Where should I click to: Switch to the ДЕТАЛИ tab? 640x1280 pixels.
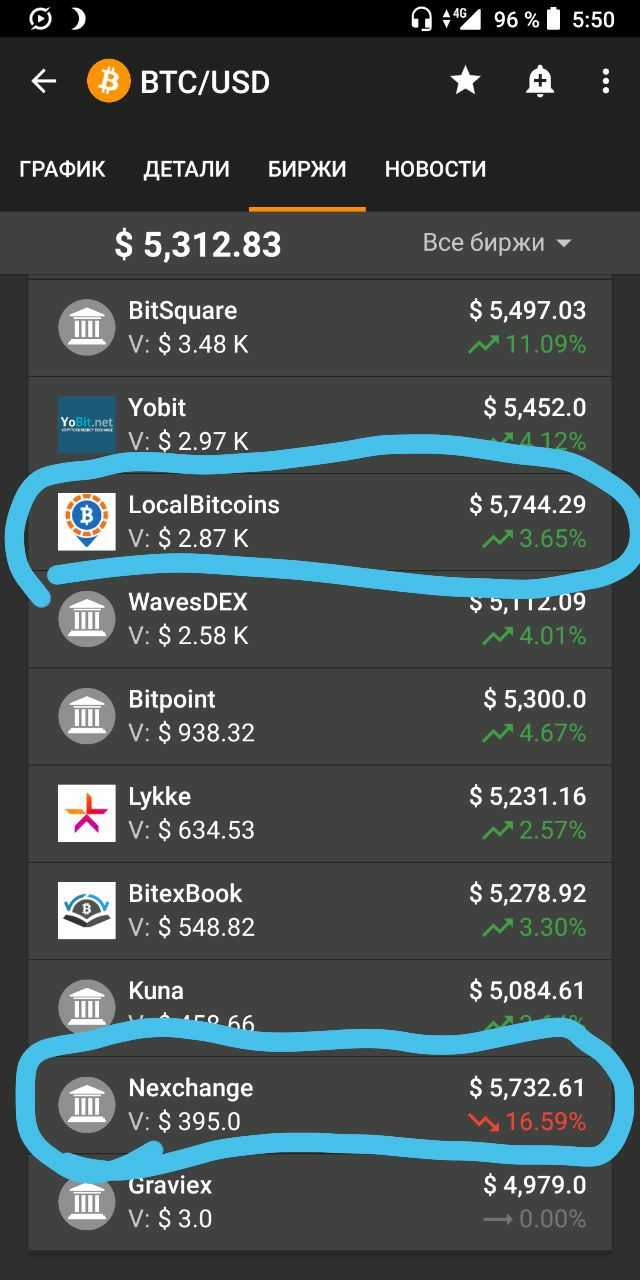(187, 170)
